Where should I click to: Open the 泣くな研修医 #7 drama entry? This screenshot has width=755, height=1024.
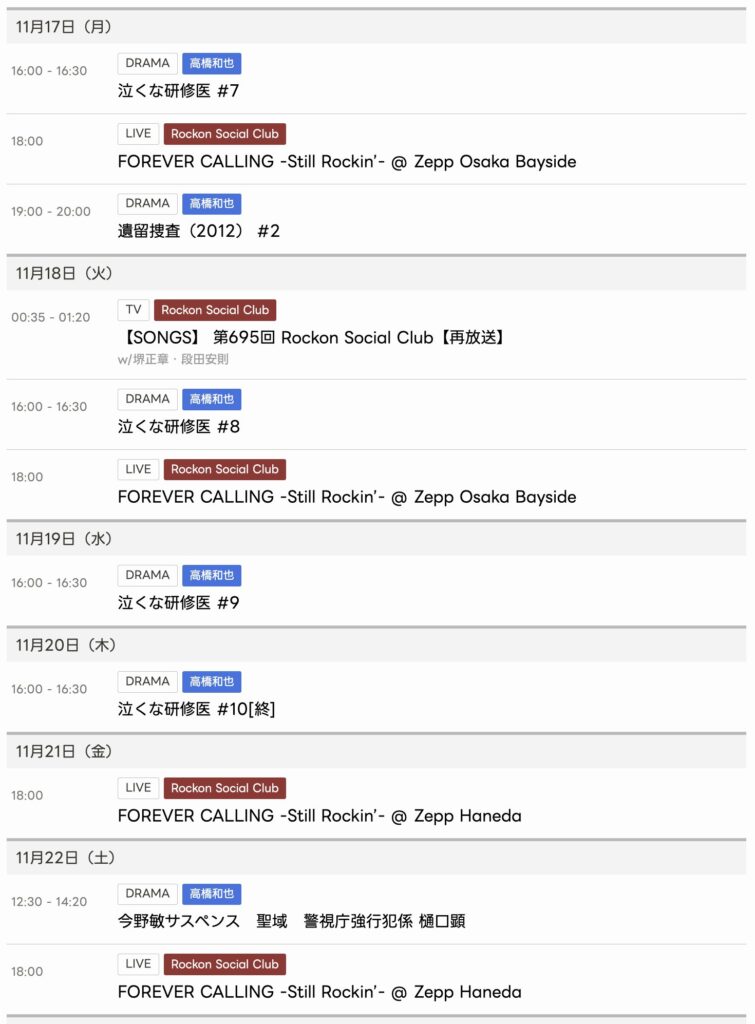(179, 91)
